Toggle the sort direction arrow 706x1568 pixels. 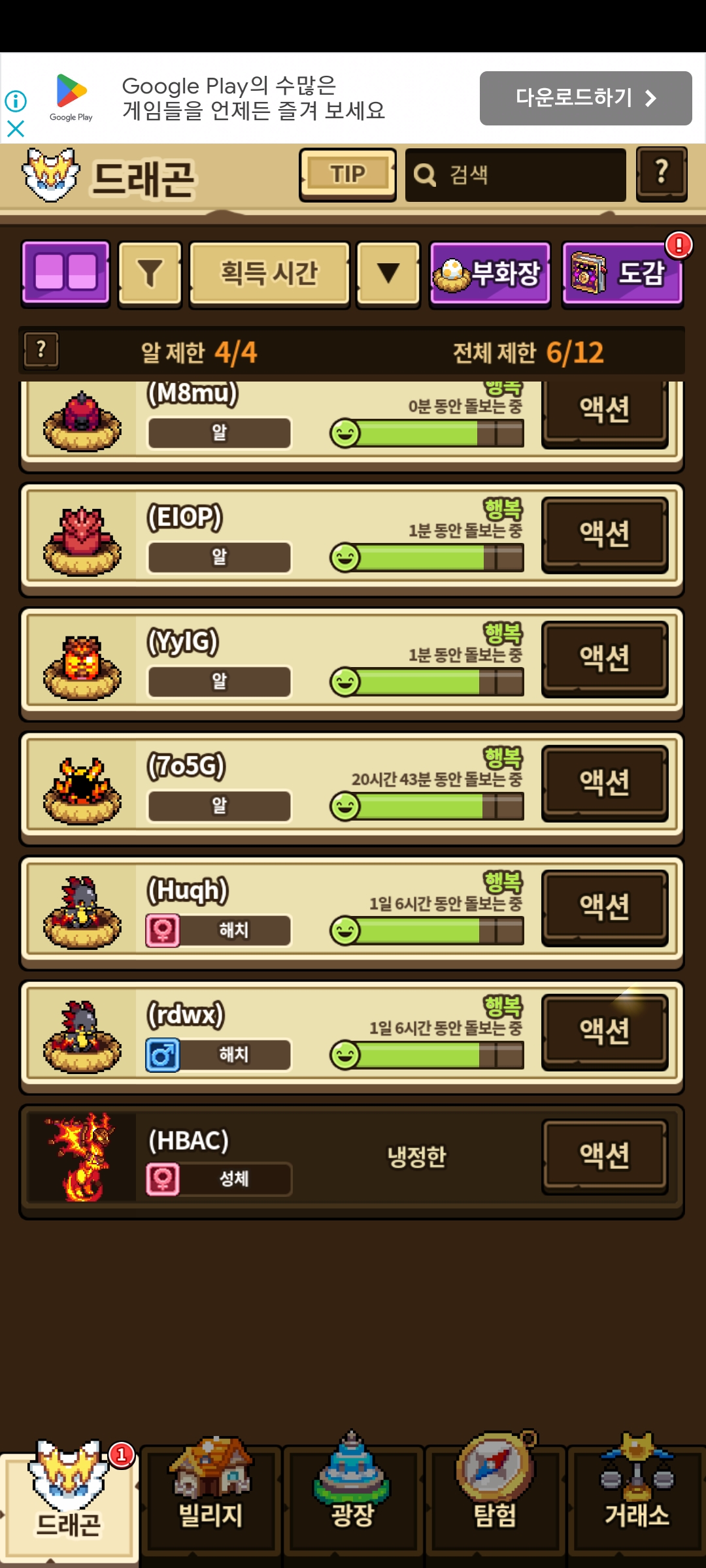(x=388, y=273)
